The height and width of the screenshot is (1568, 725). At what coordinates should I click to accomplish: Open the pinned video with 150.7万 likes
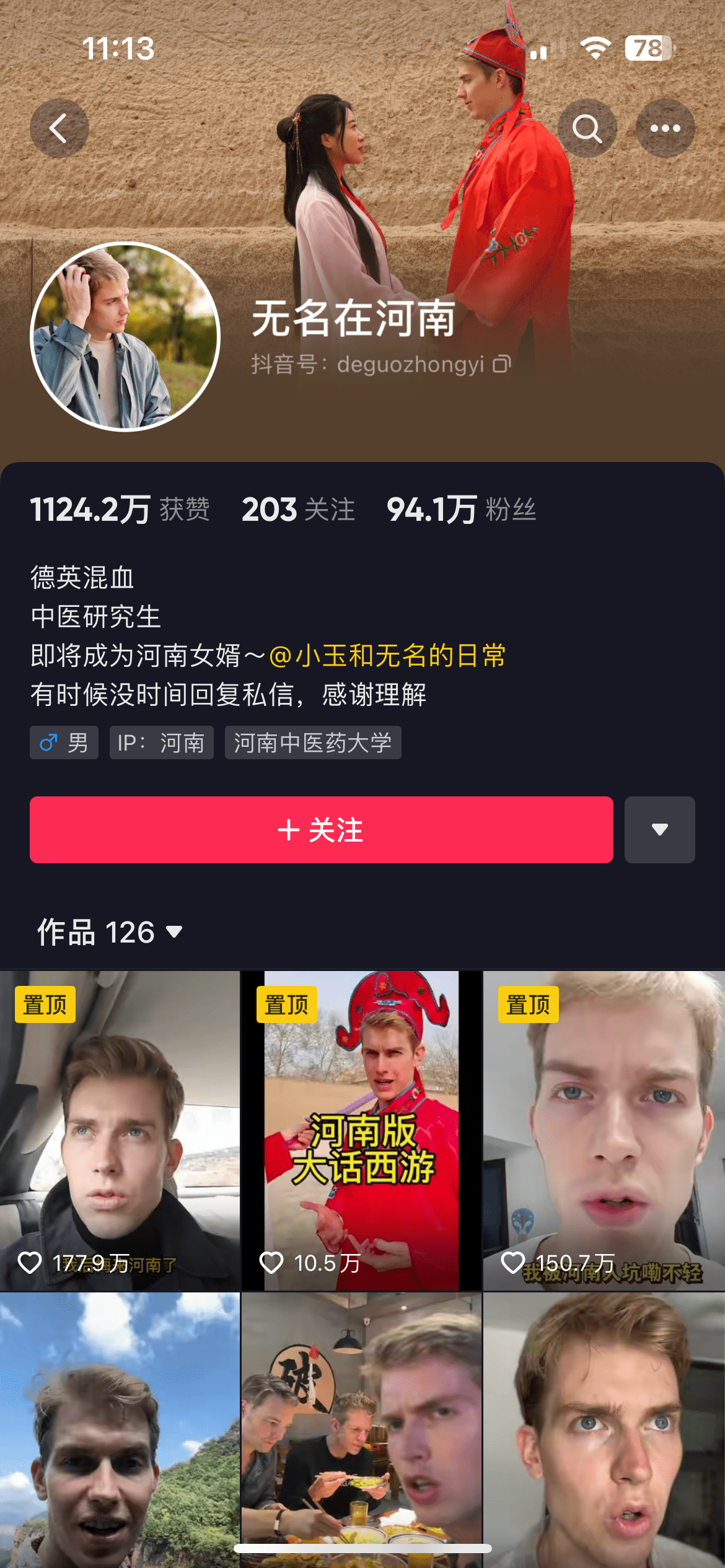[604, 1130]
